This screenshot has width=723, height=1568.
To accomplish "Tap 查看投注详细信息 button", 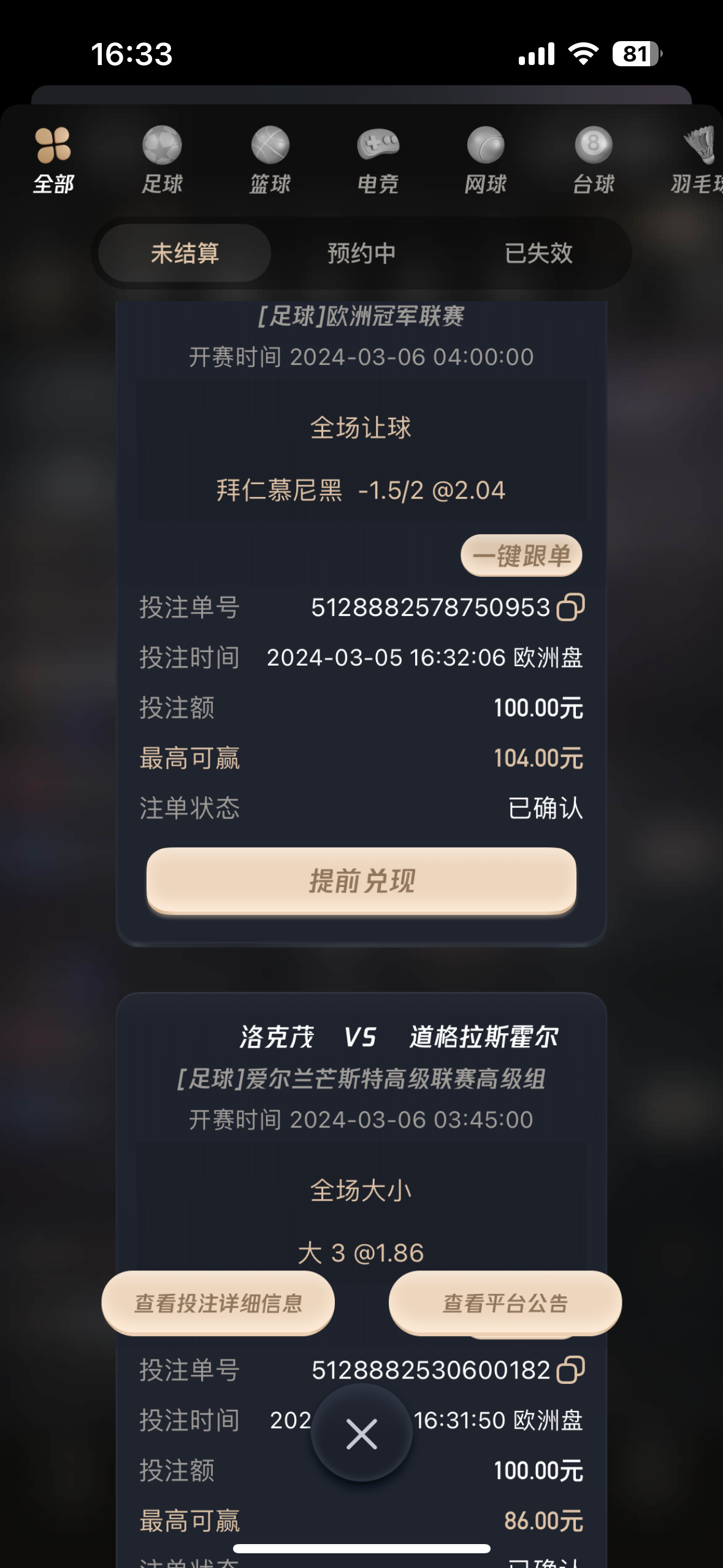I will click(x=218, y=1302).
